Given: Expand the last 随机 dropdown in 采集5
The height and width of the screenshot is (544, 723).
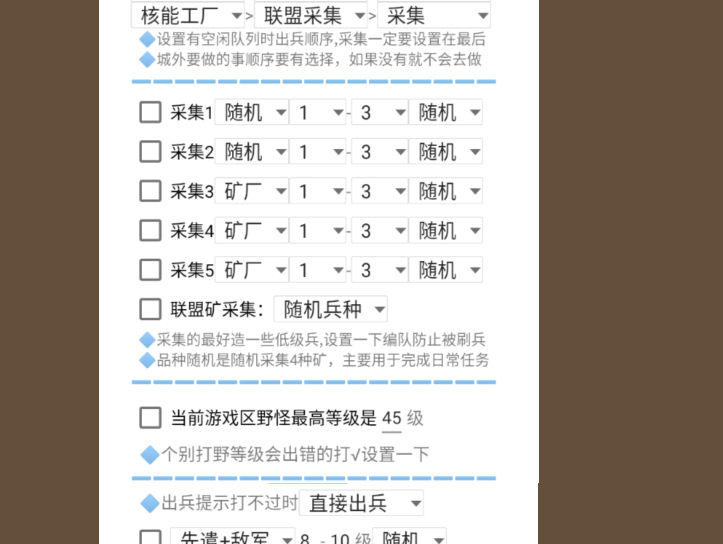Looking at the screenshot, I should (446, 270).
